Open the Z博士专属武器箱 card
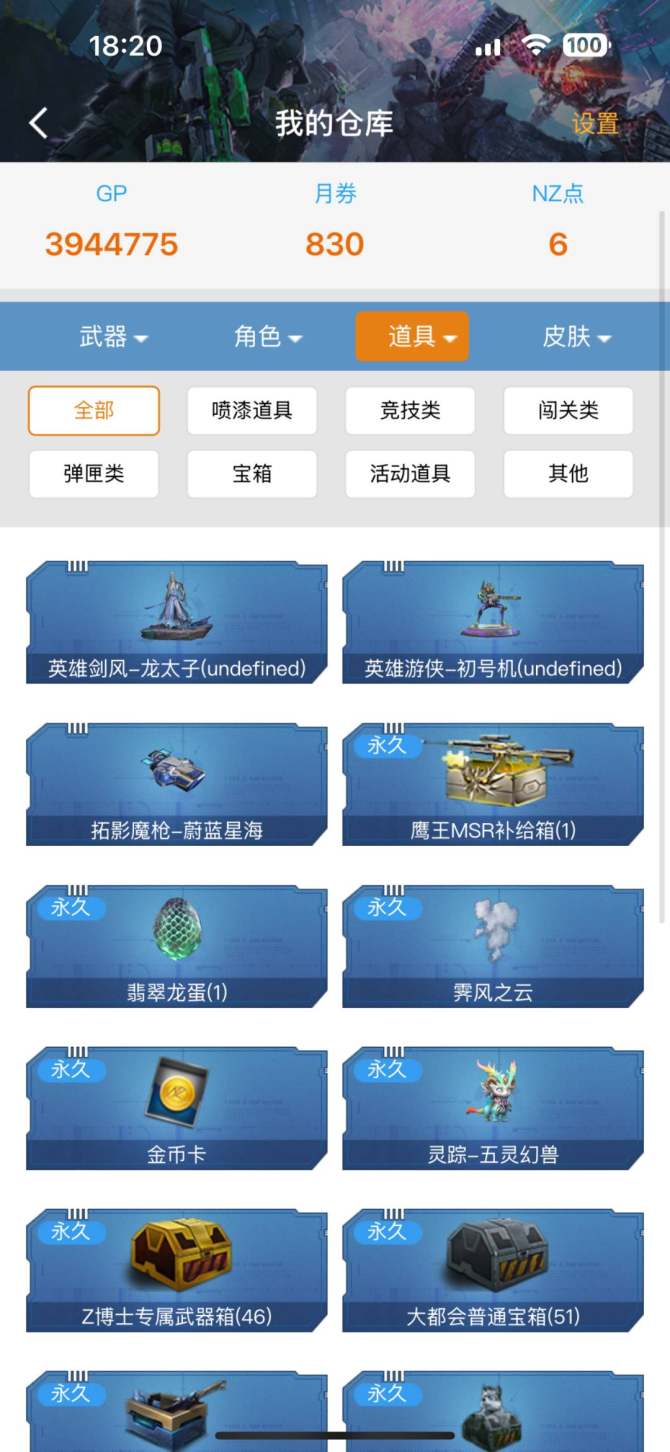670x1452 pixels. (x=177, y=1271)
